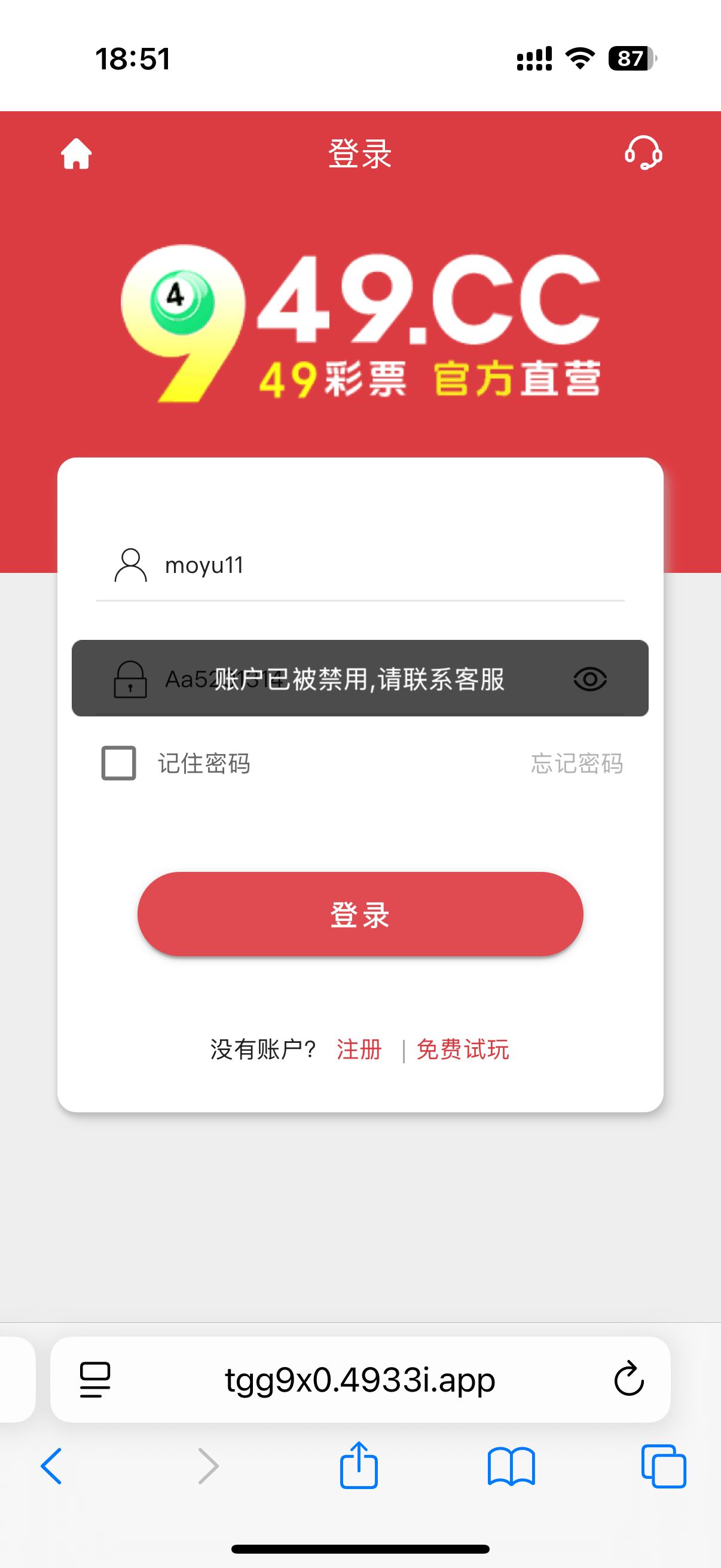Open the 忘记密码 link
This screenshot has width=721, height=1568.
576,763
